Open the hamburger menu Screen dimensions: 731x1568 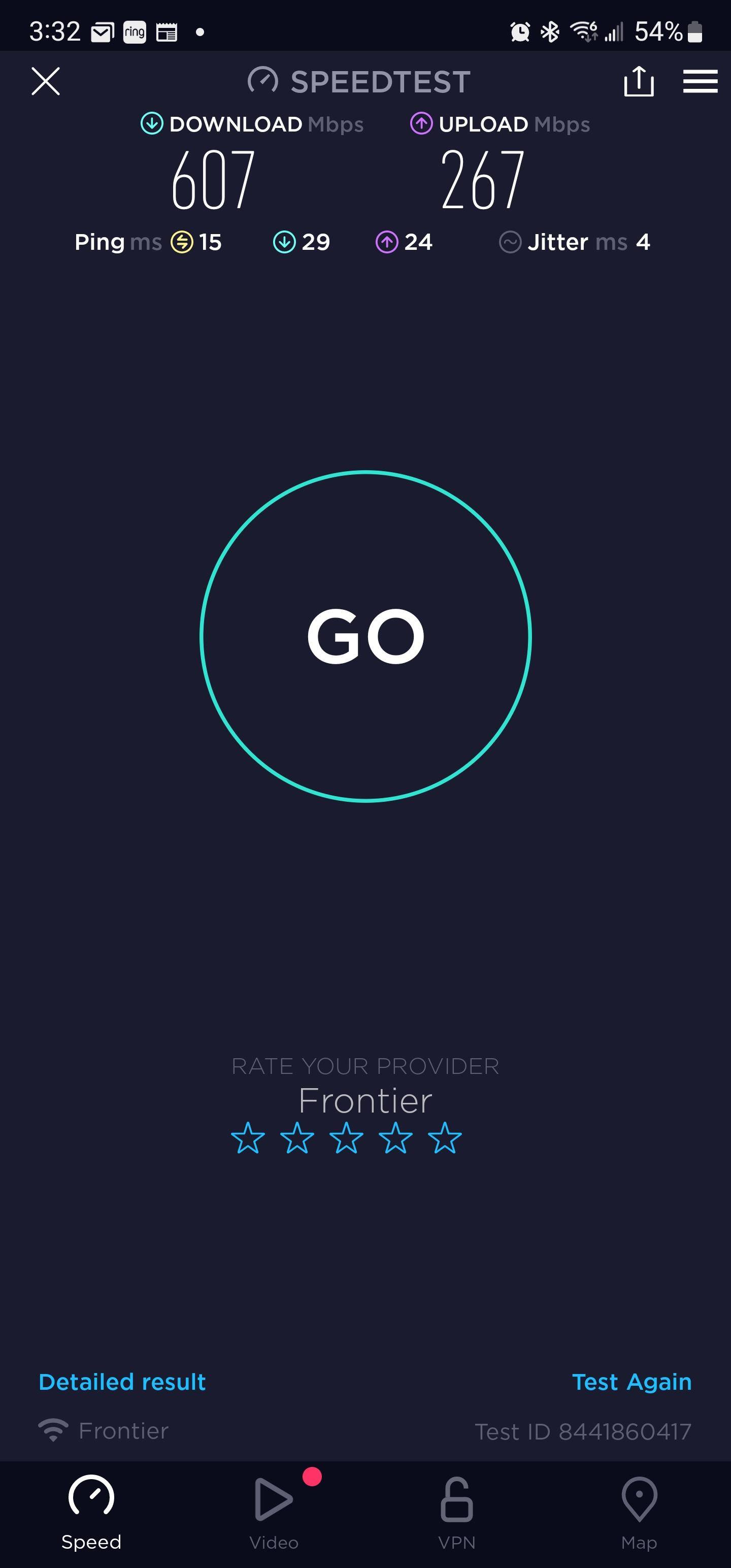(x=700, y=82)
